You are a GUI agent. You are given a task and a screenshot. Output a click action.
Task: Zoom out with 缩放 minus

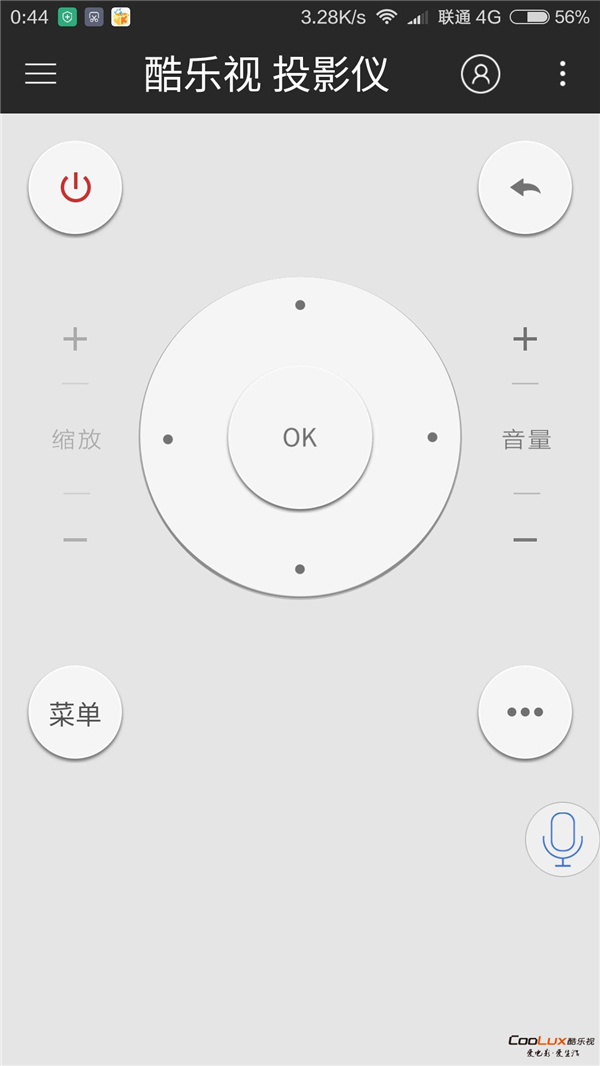point(75,540)
